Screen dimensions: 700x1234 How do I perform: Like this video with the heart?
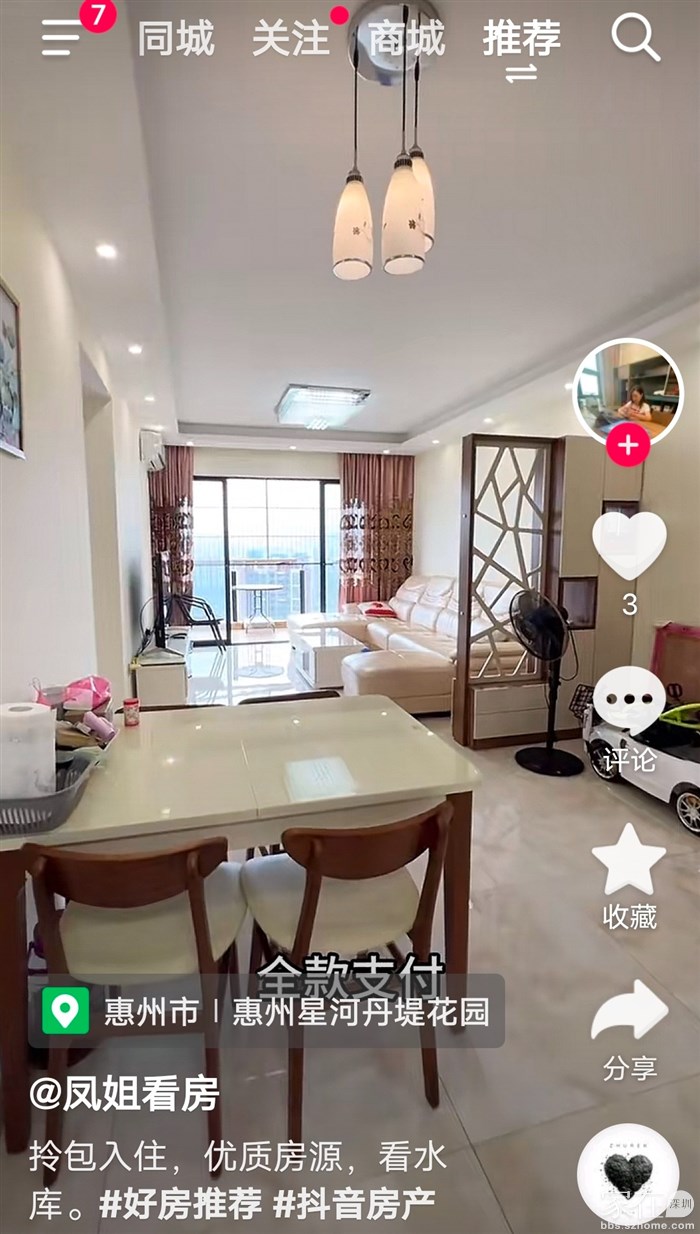(629, 546)
